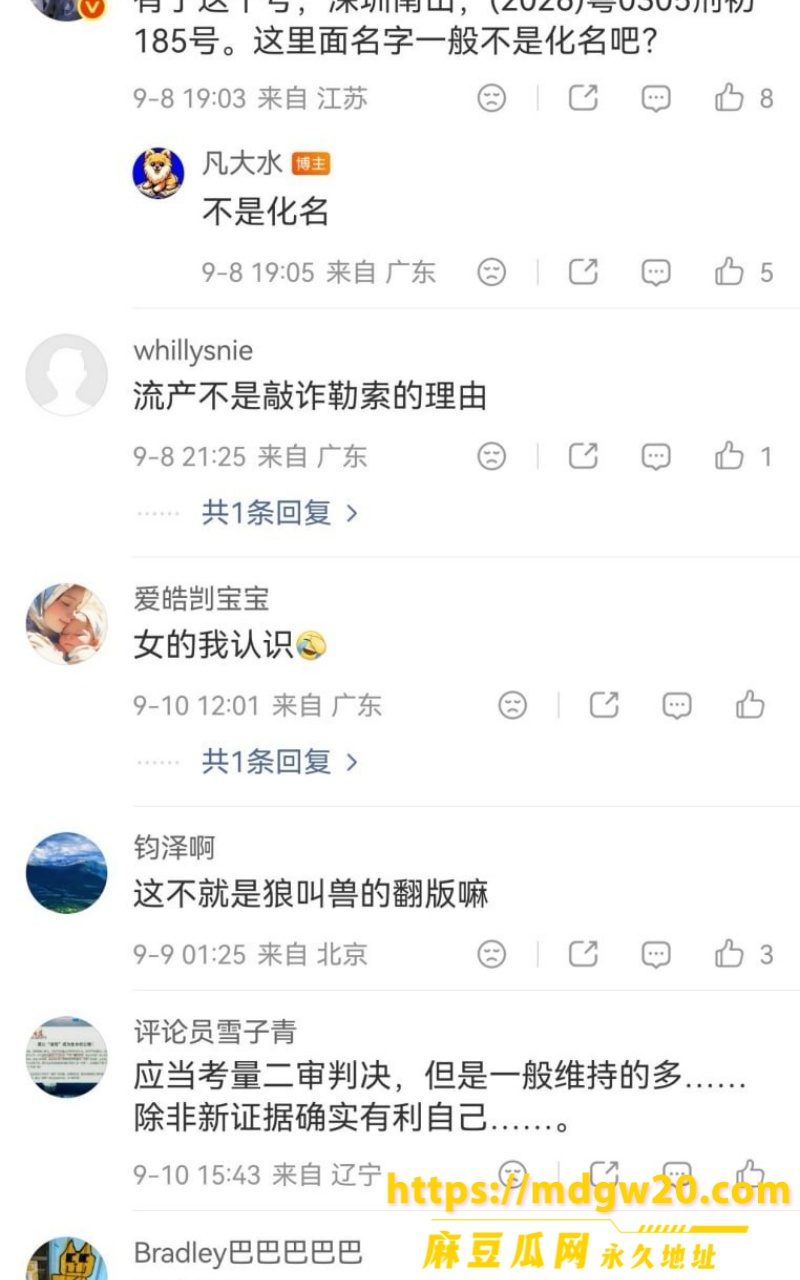Open whillysnie's profile avatar
Image resolution: width=800 pixels, height=1280 pixels.
click(66, 375)
